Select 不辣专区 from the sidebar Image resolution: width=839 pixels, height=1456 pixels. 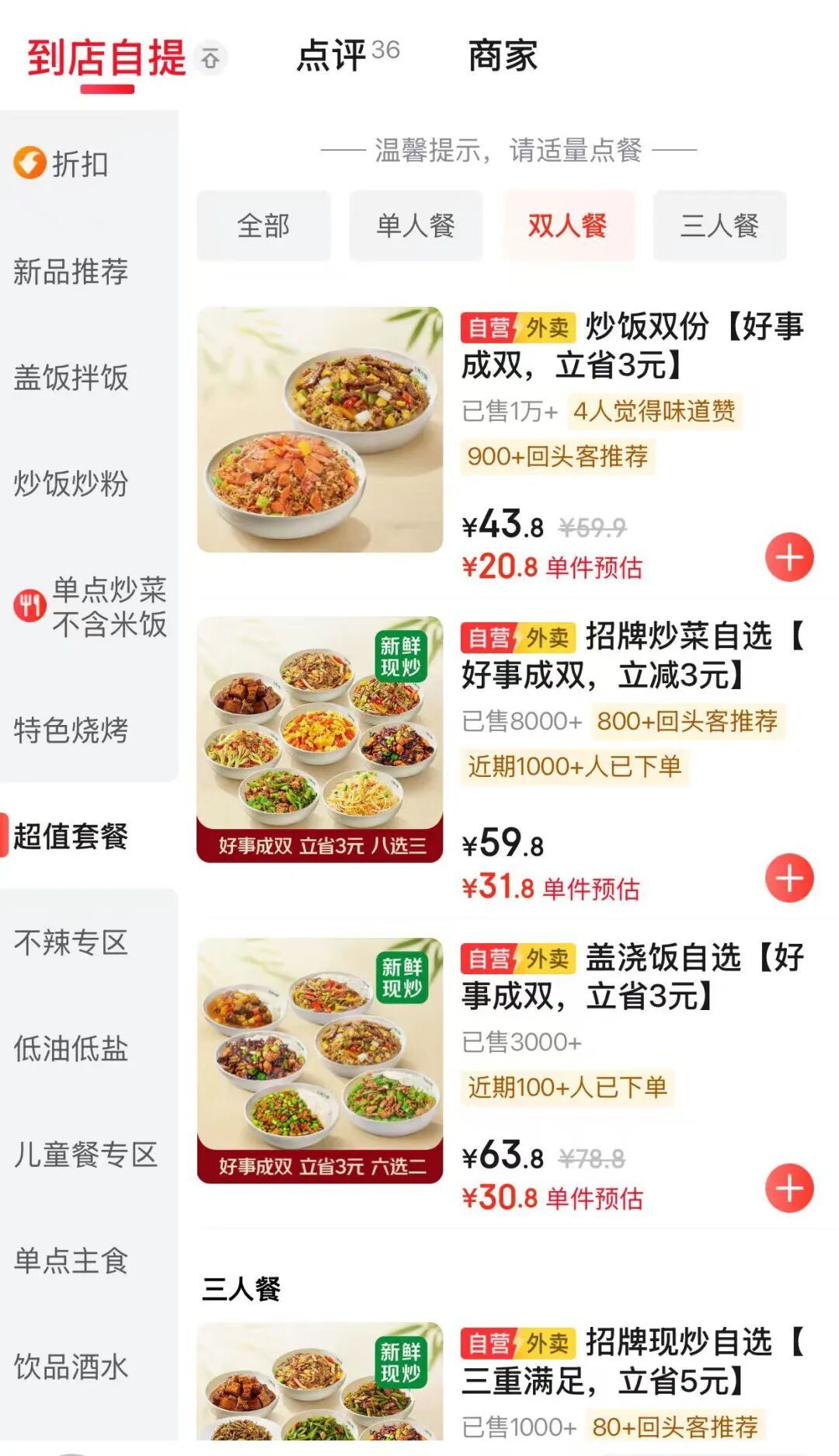pyautogui.click(x=71, y=942)
